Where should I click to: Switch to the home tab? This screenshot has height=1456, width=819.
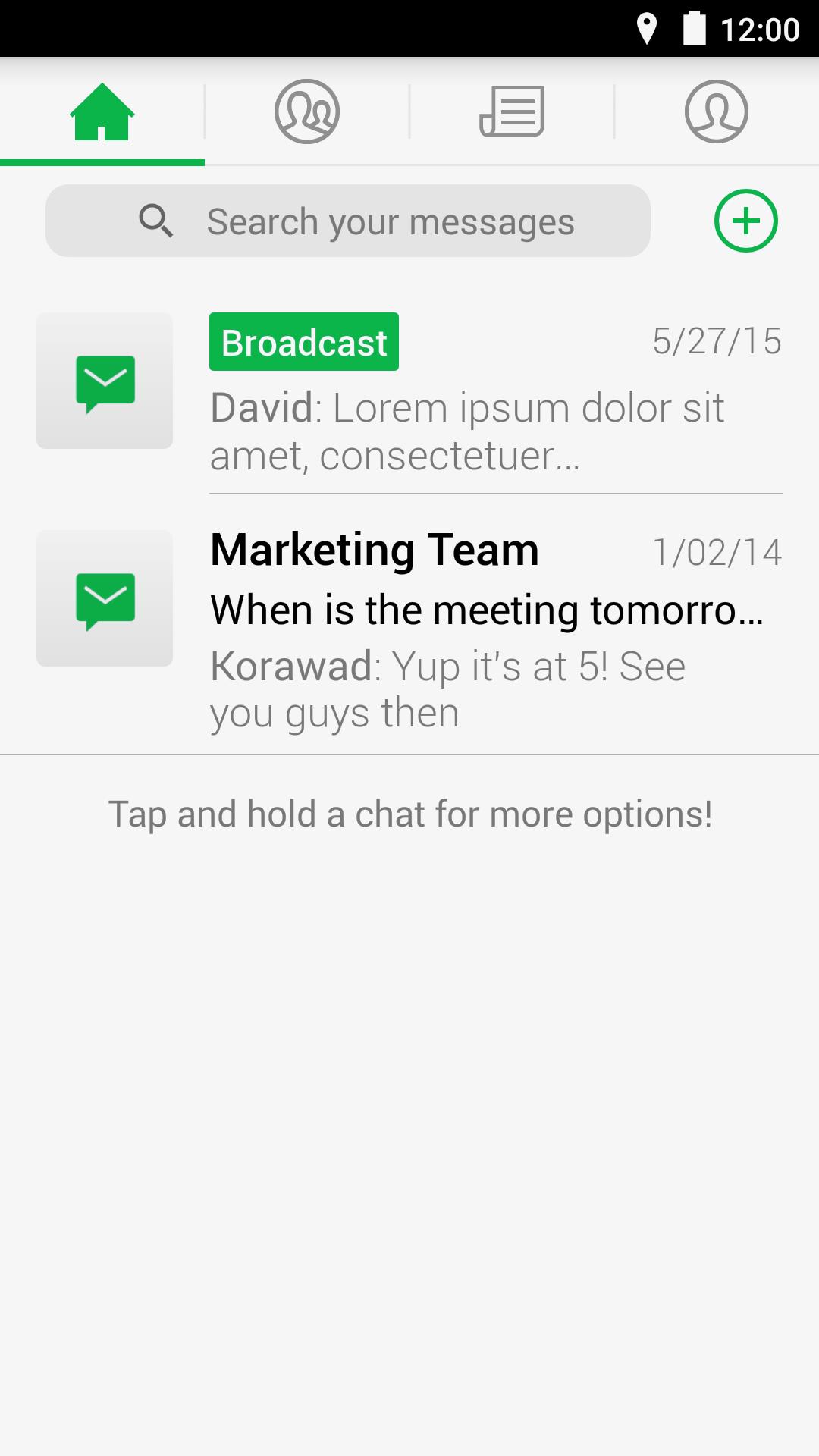[x=102, y=112]
